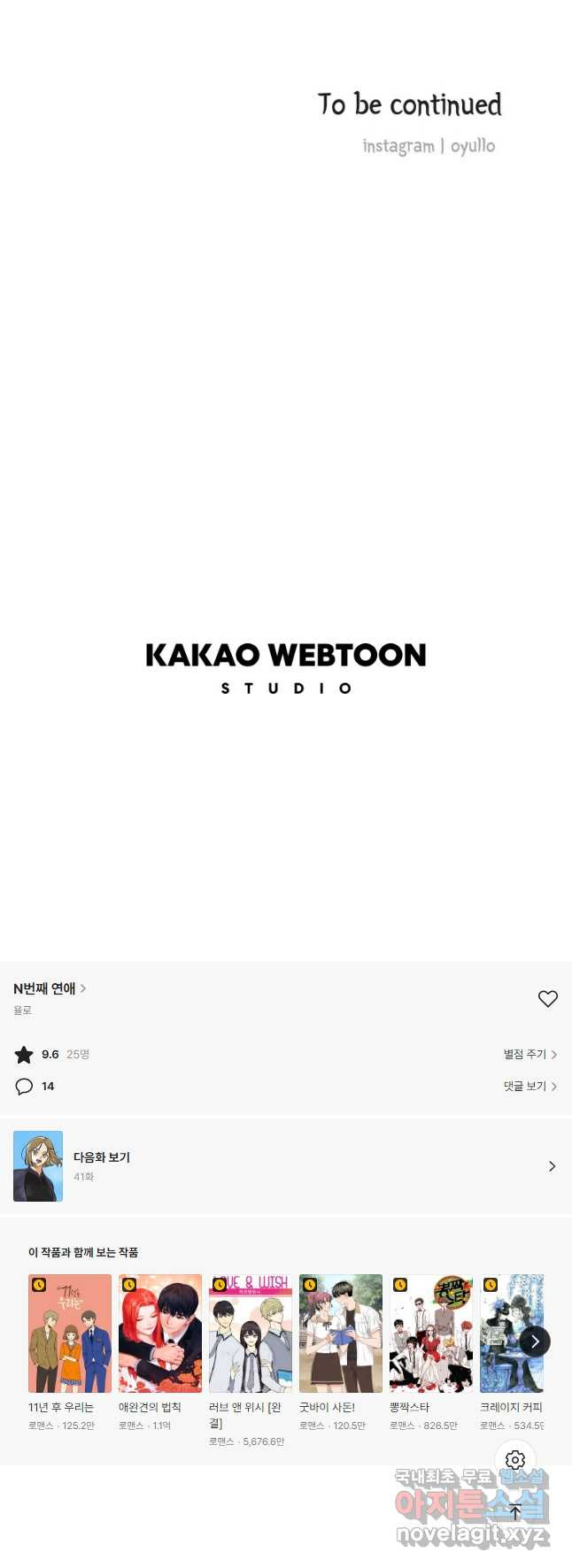Open 러브 앤 위시 webtoon
The width and height of the screenshot is (572, 1568).
click(251, 1334)
